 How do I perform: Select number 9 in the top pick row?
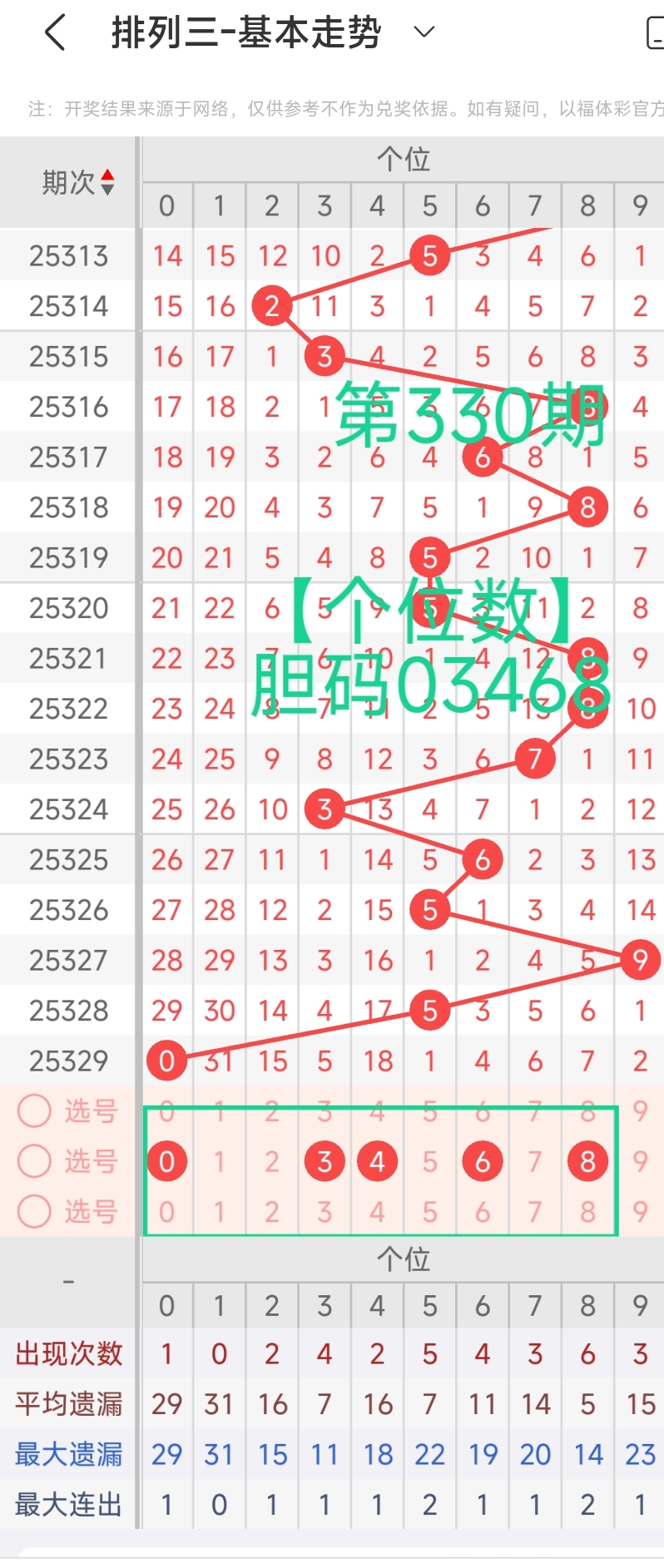640,1110
